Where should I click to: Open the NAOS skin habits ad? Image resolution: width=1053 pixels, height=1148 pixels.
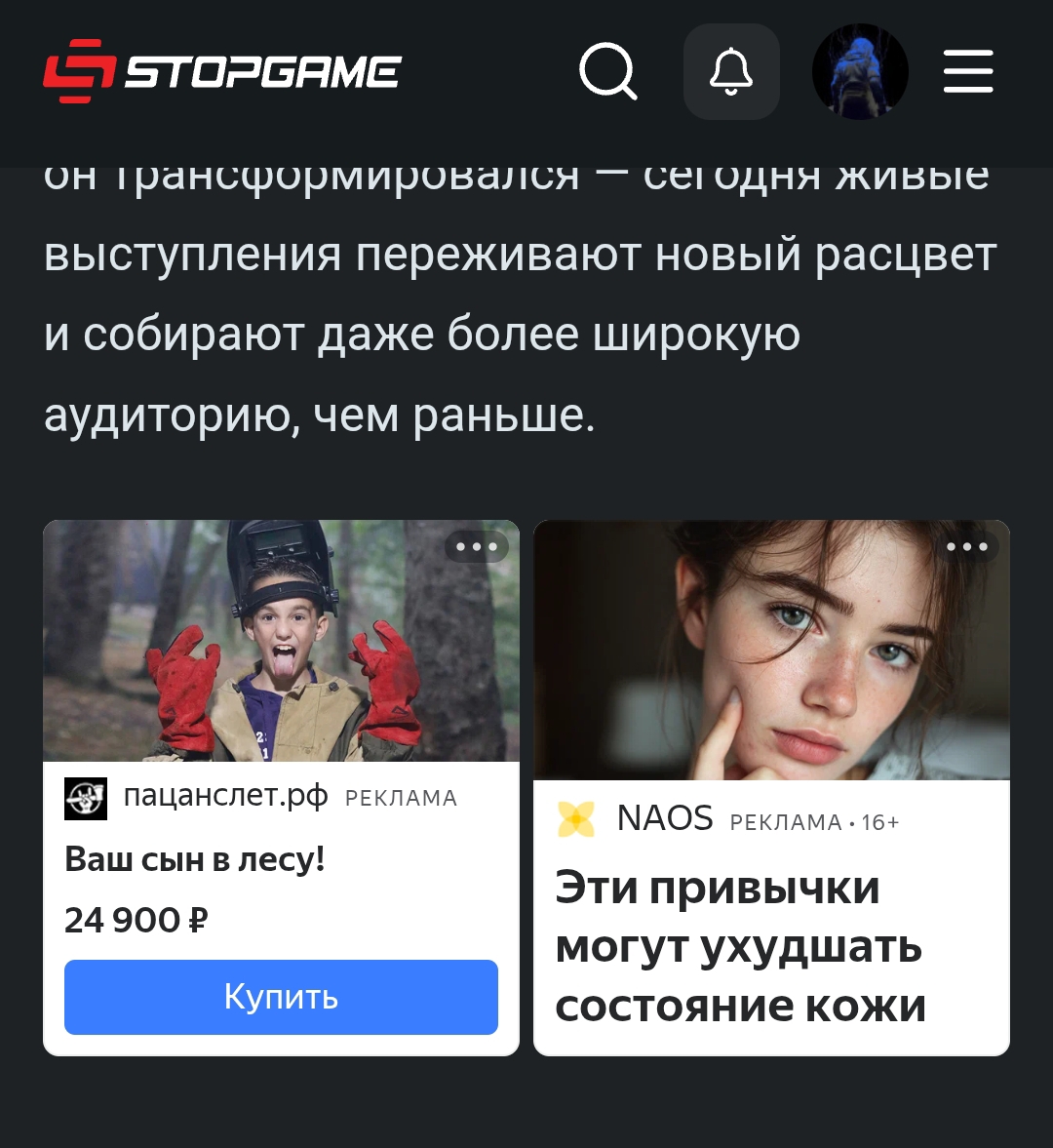tap(740, 946)
